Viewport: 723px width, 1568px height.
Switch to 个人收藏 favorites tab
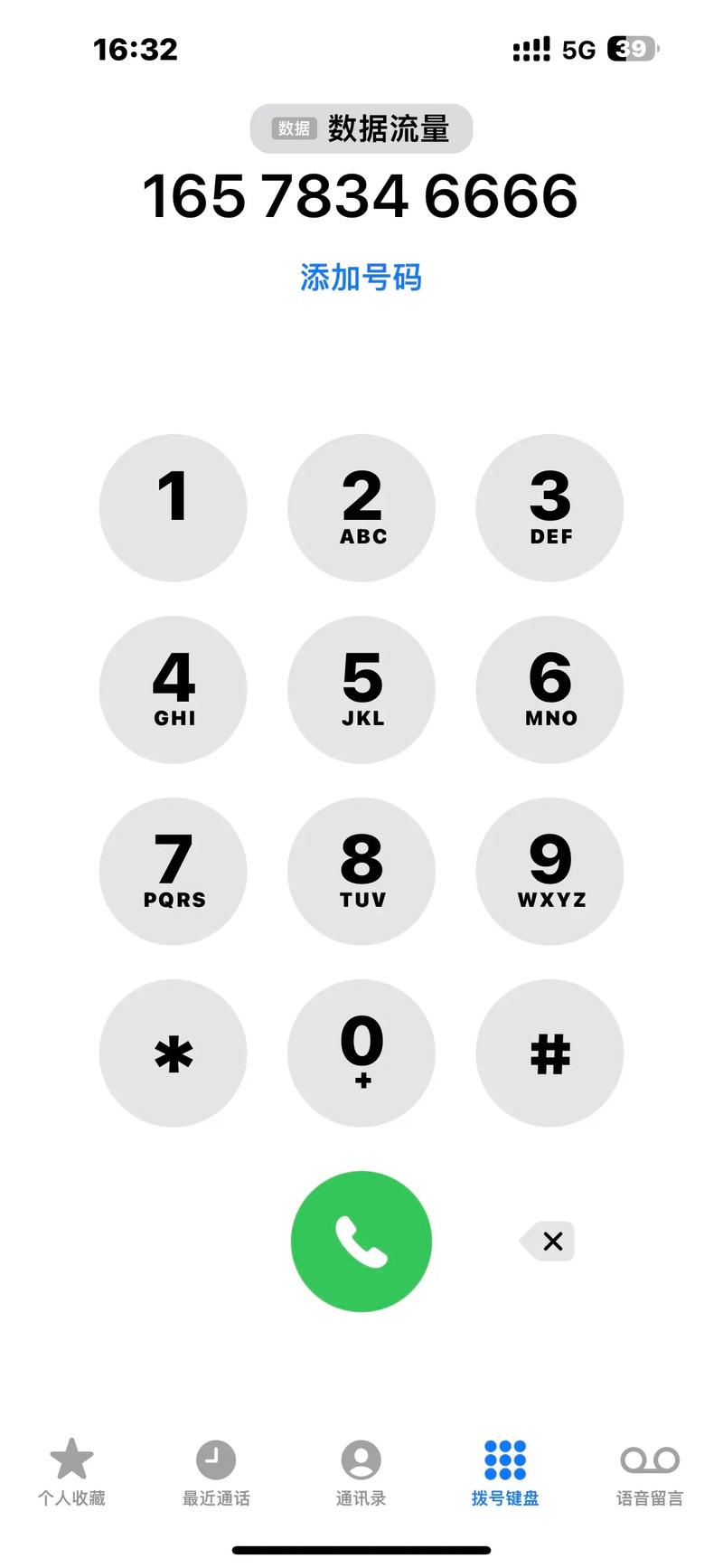click(71, 1472)
